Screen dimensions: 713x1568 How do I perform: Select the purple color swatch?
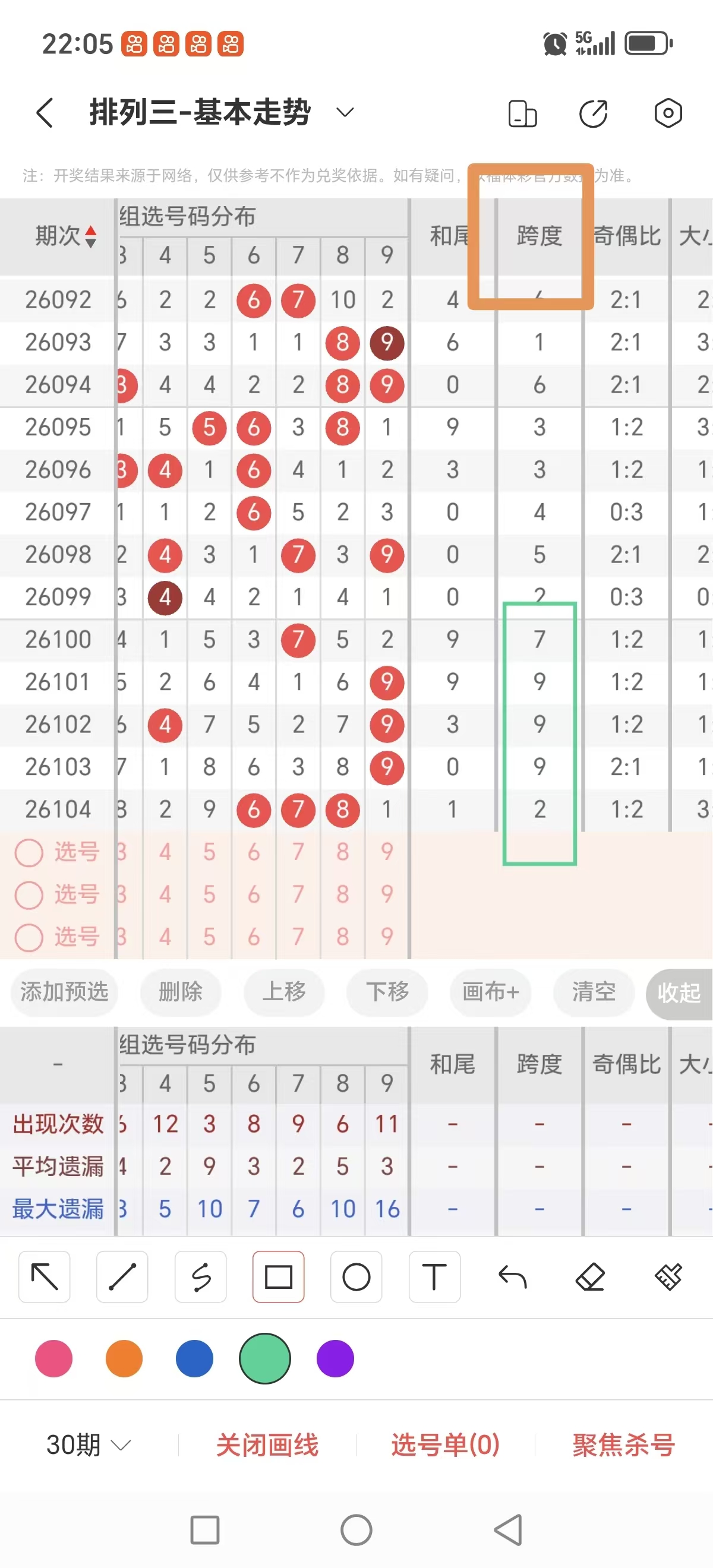coord(335,1358)
